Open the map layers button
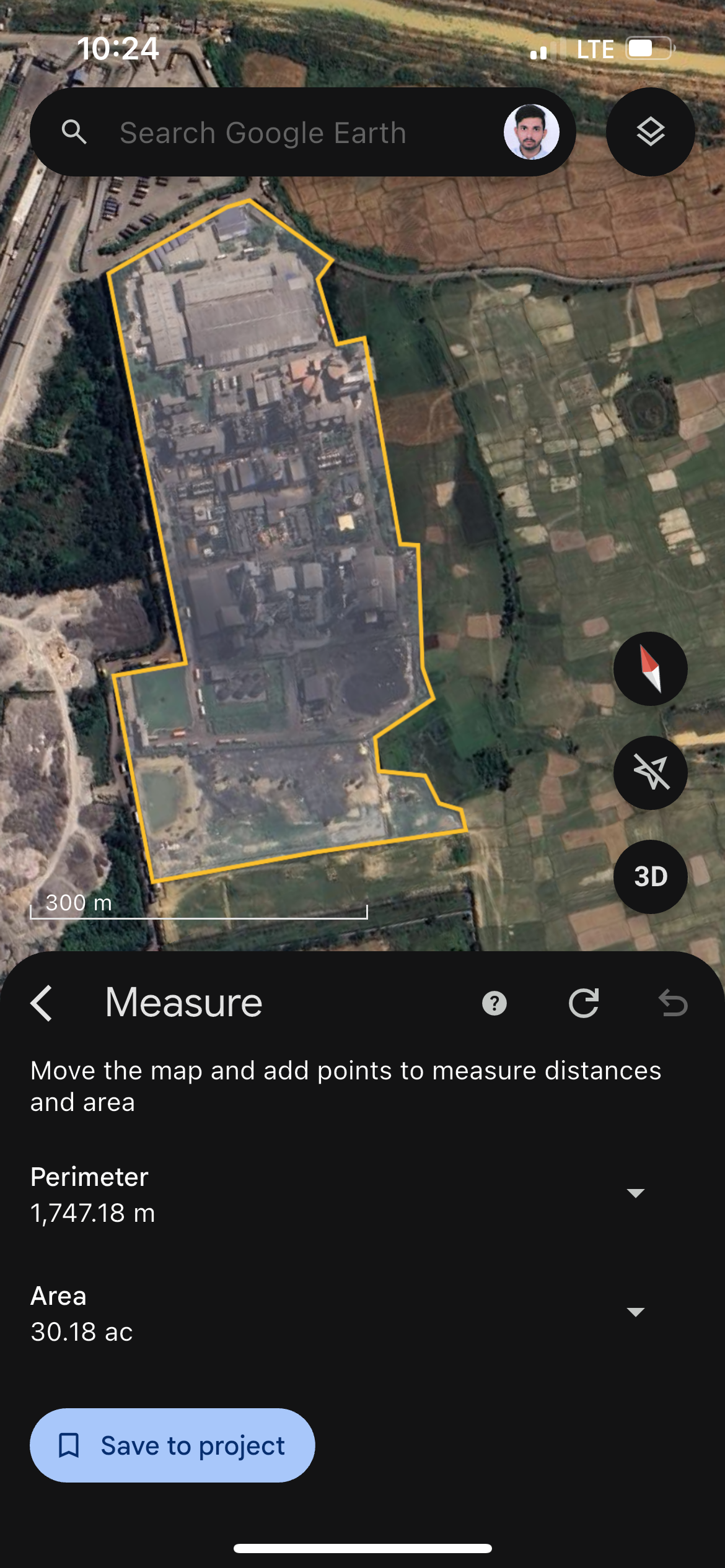The height and width of the screenshot is (1568, 725). click(x=650, y=132)
